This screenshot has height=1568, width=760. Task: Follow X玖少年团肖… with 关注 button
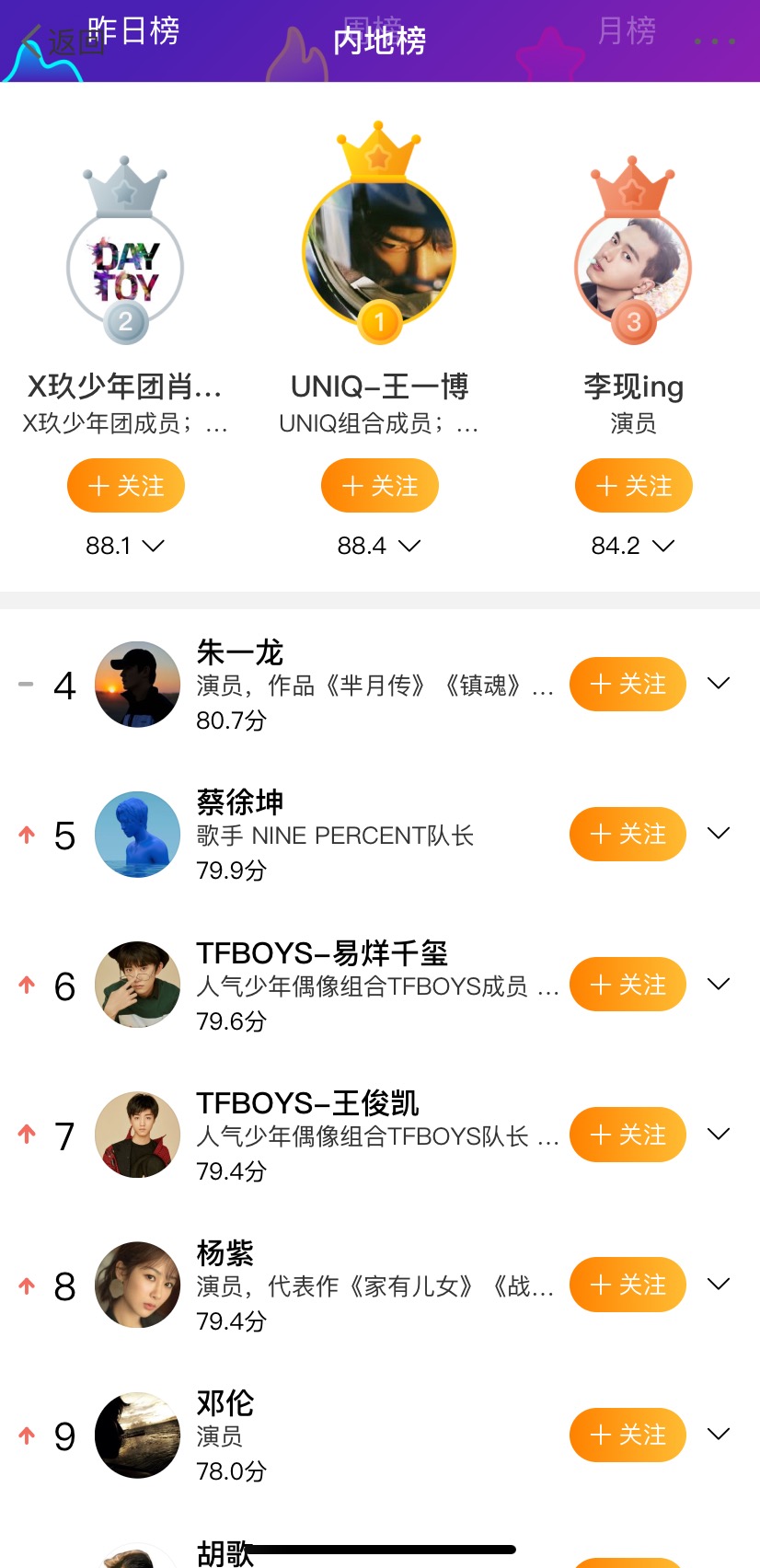pos(126,486)
